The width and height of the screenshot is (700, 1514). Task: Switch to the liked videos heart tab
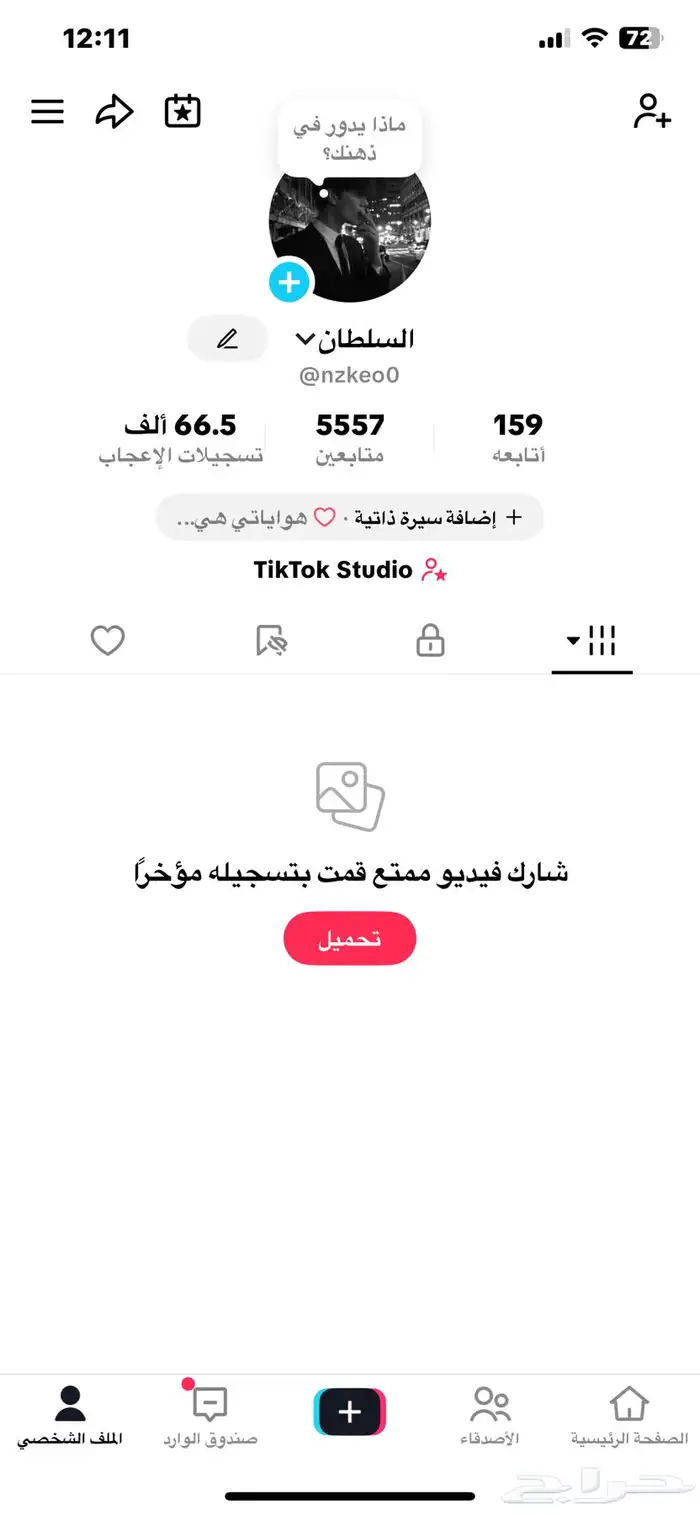coord(108,641)
